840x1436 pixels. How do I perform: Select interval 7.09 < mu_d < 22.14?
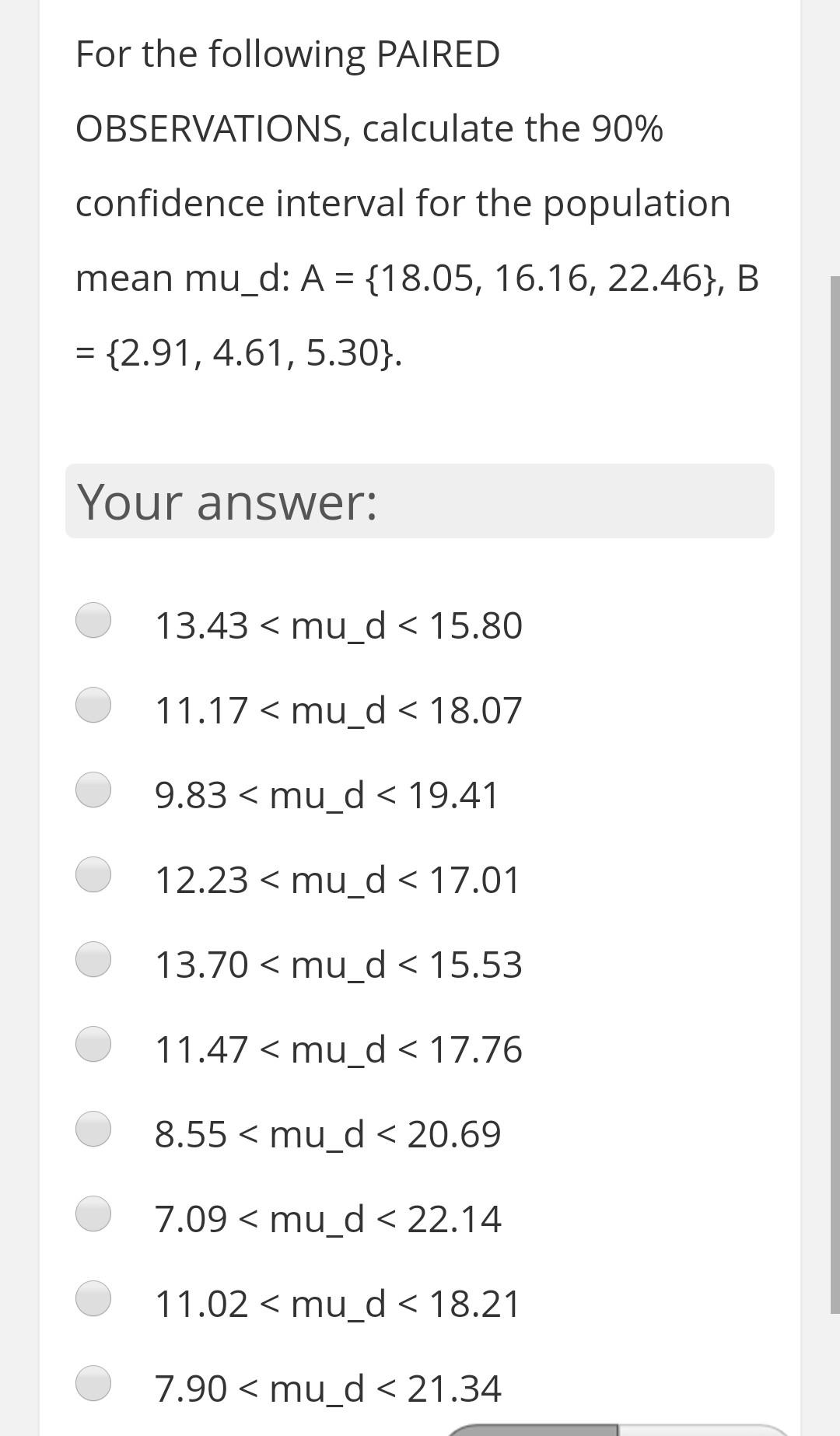coord(93,1214)
